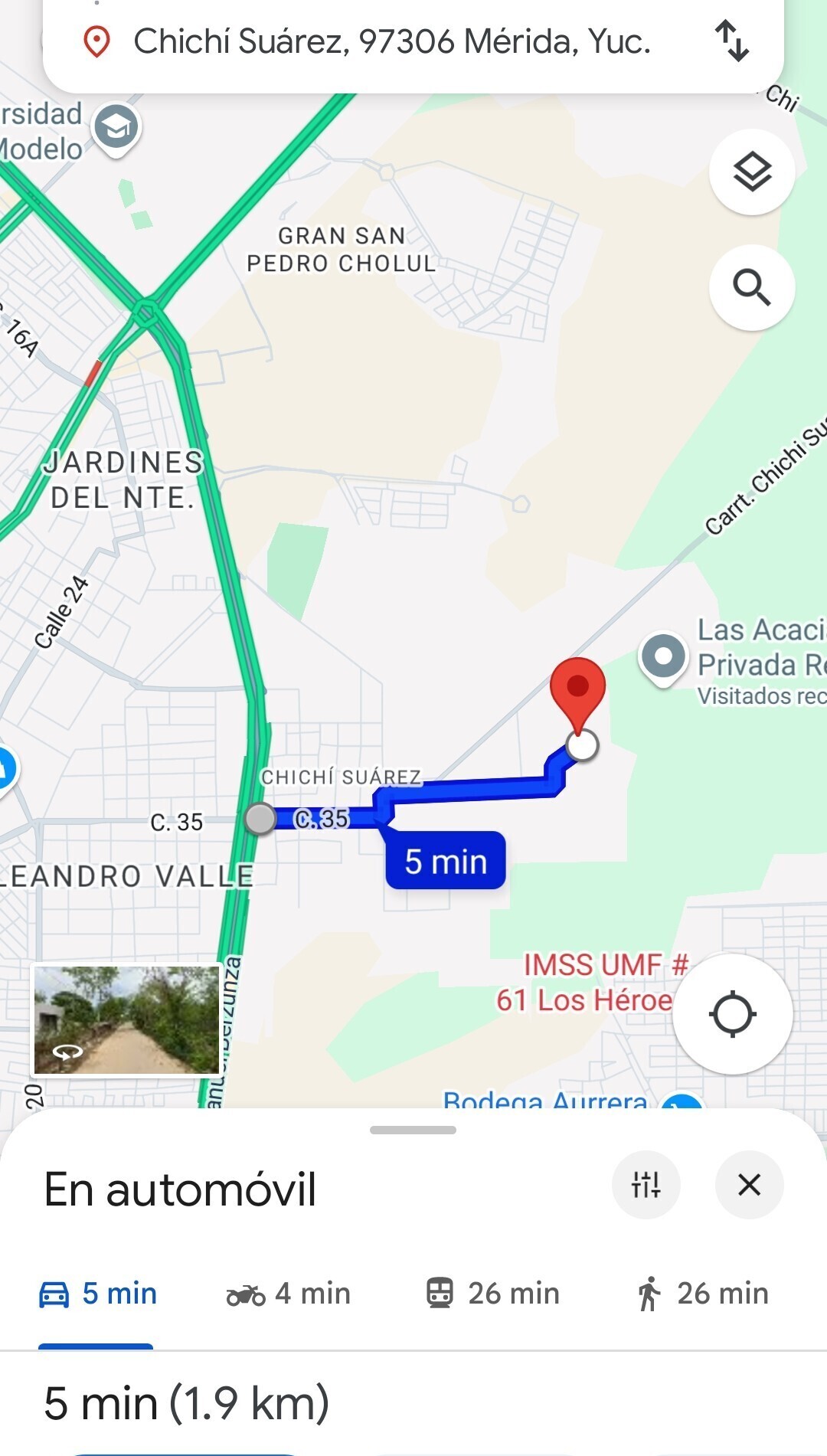The width and height of the screenshot is (827, 1456).
Task: Center map on my location
Action: [x=733, y=1014]
